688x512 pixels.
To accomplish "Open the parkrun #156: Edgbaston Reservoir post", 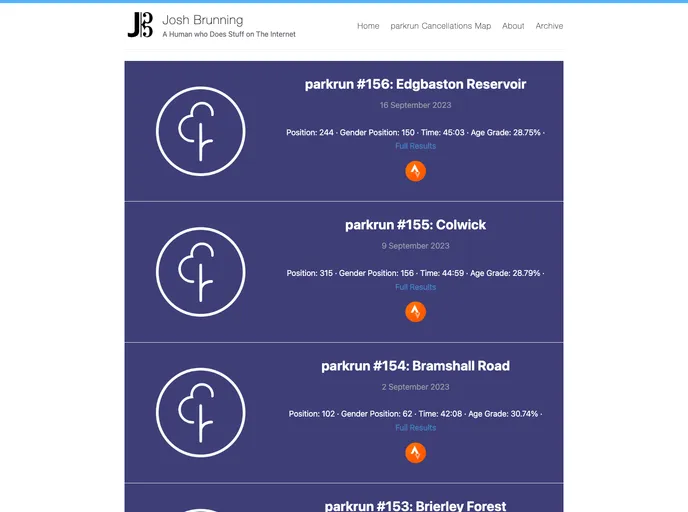I will pos(415,84).
